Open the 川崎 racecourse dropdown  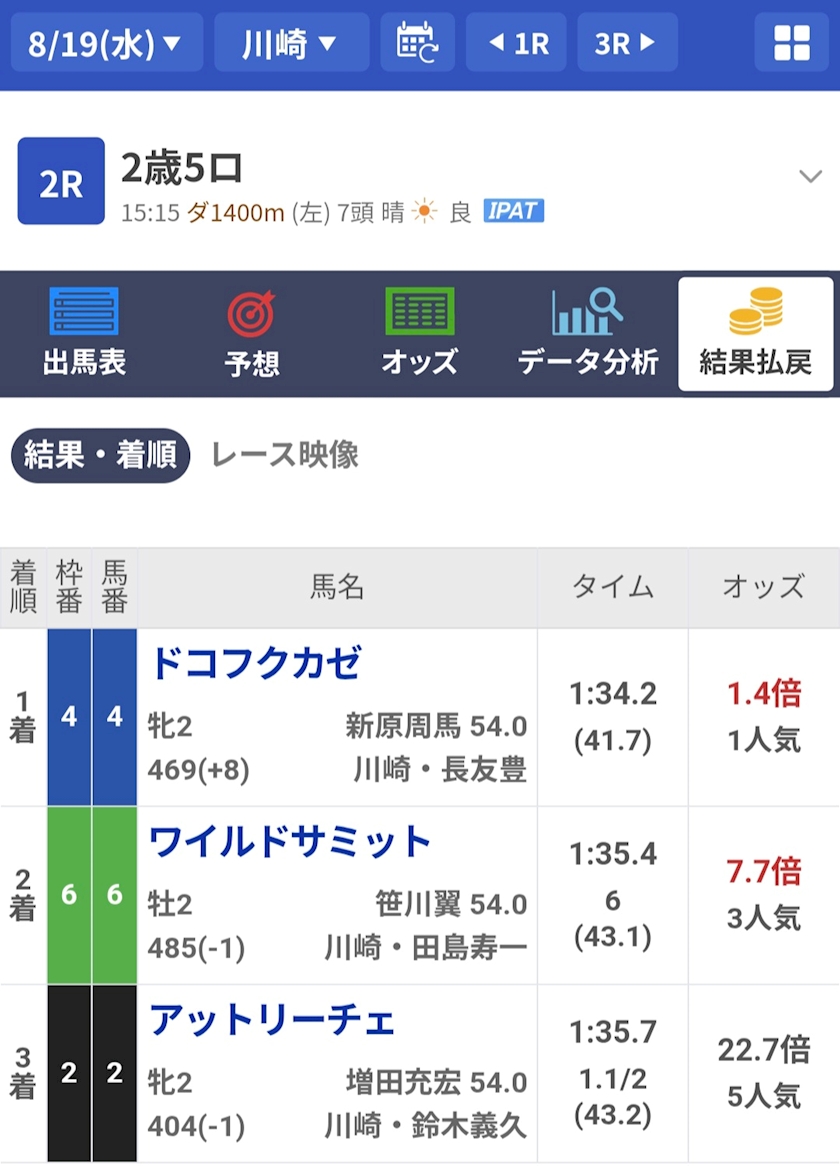click(x=291, y=43)
